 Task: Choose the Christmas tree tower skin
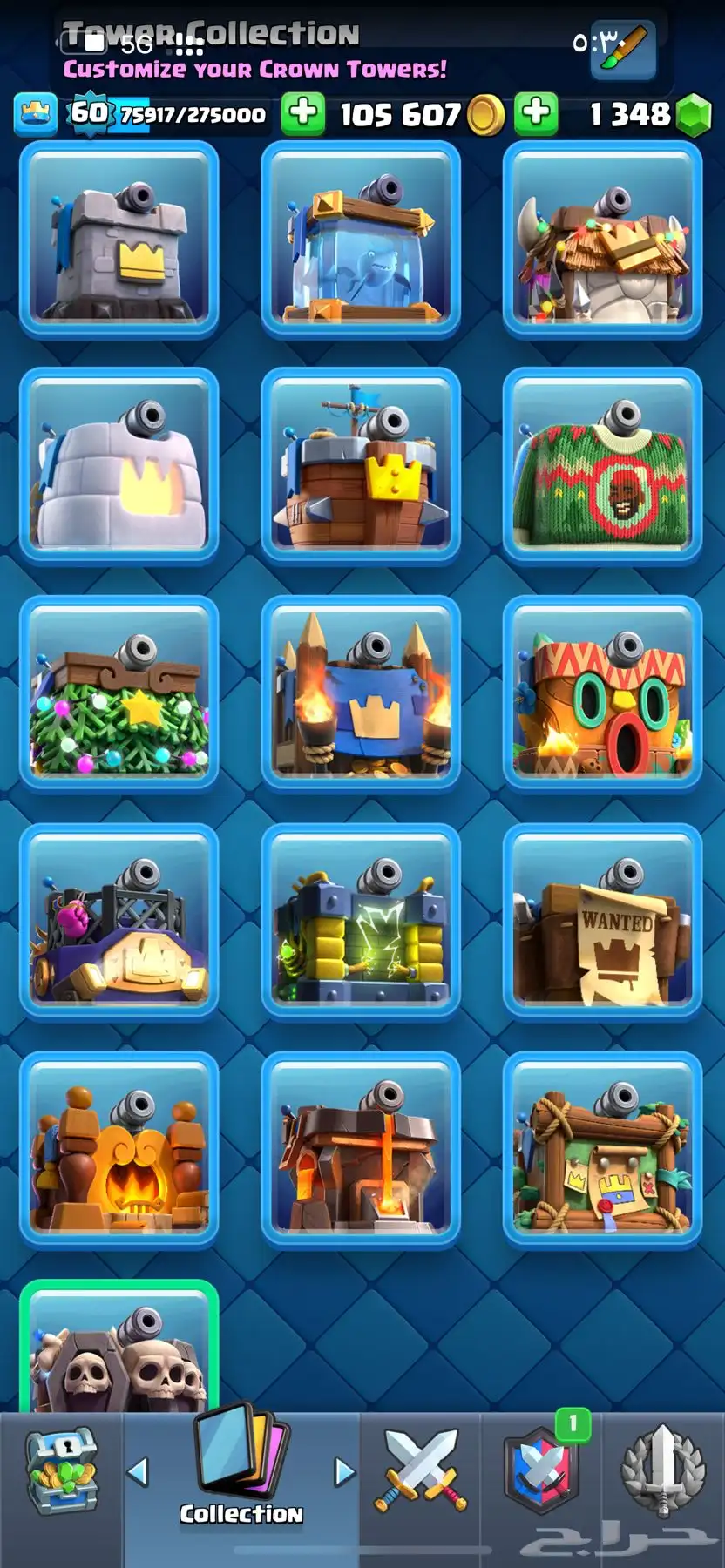point(119,694)
